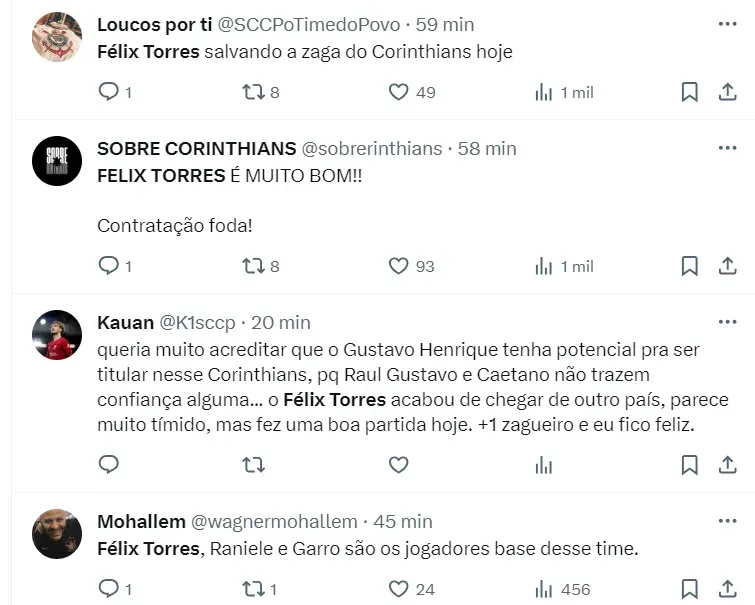Open overflow menu on Mohallem's tweet
755x605 pixels.
pyautogui.click(x=727, y=521)
